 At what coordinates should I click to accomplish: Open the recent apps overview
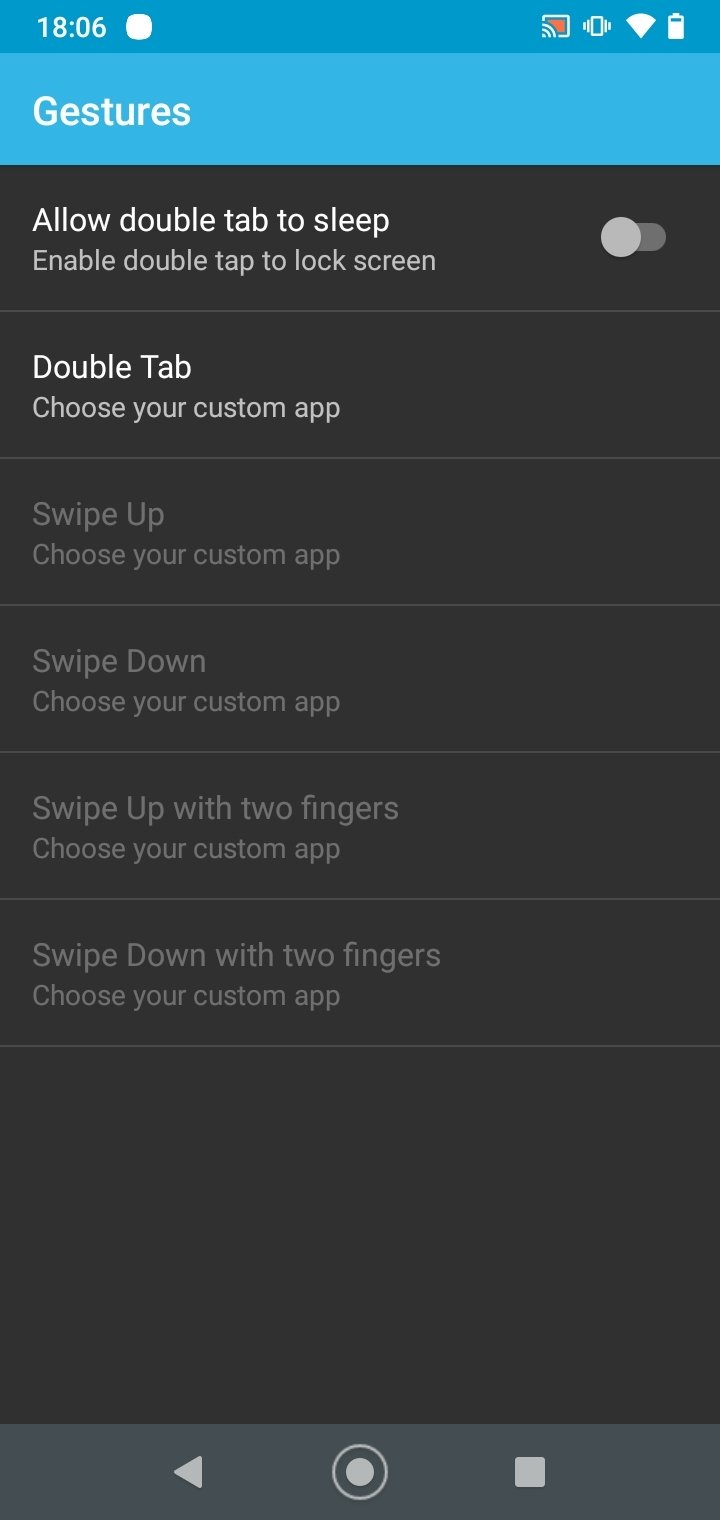coord(529,1472)
